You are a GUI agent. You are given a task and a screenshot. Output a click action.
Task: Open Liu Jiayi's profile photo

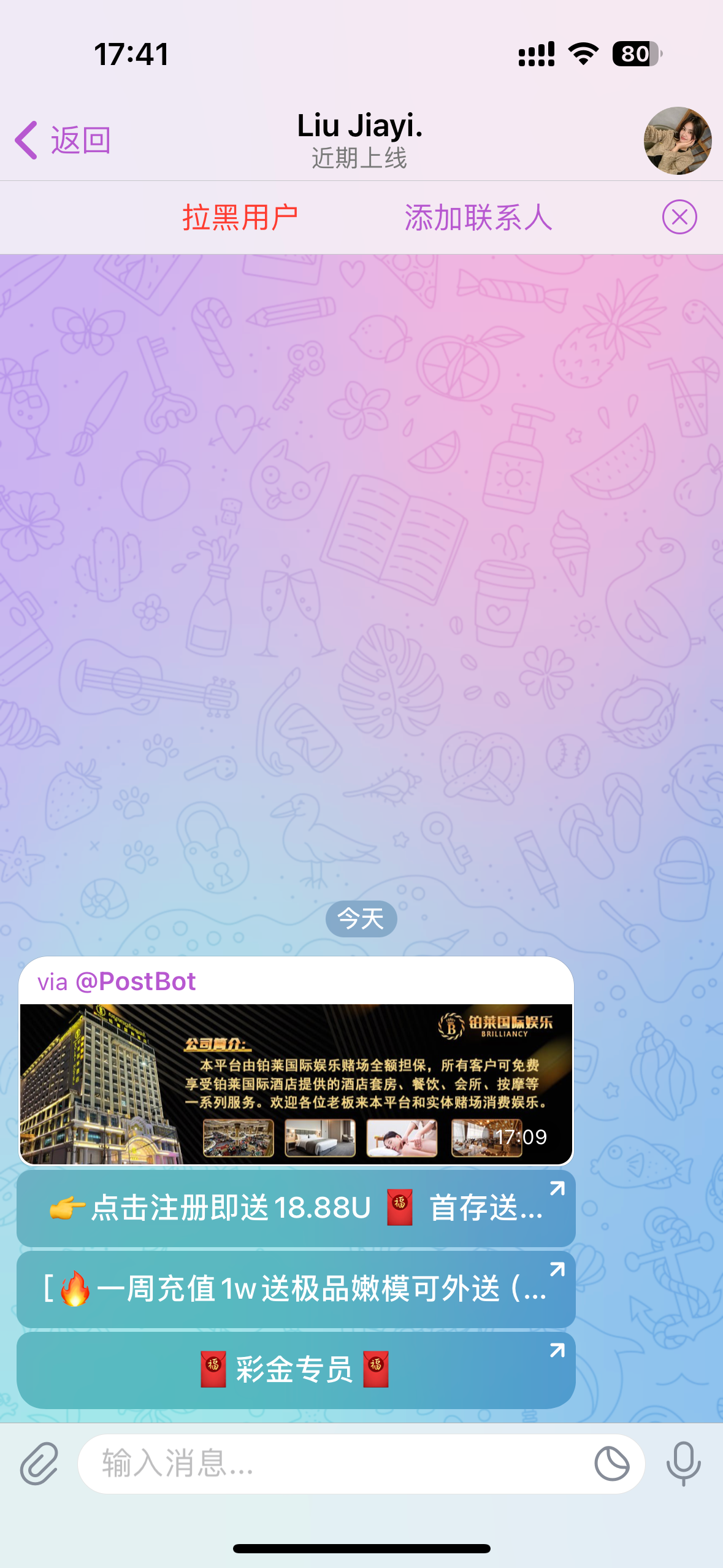pos(677,140)
